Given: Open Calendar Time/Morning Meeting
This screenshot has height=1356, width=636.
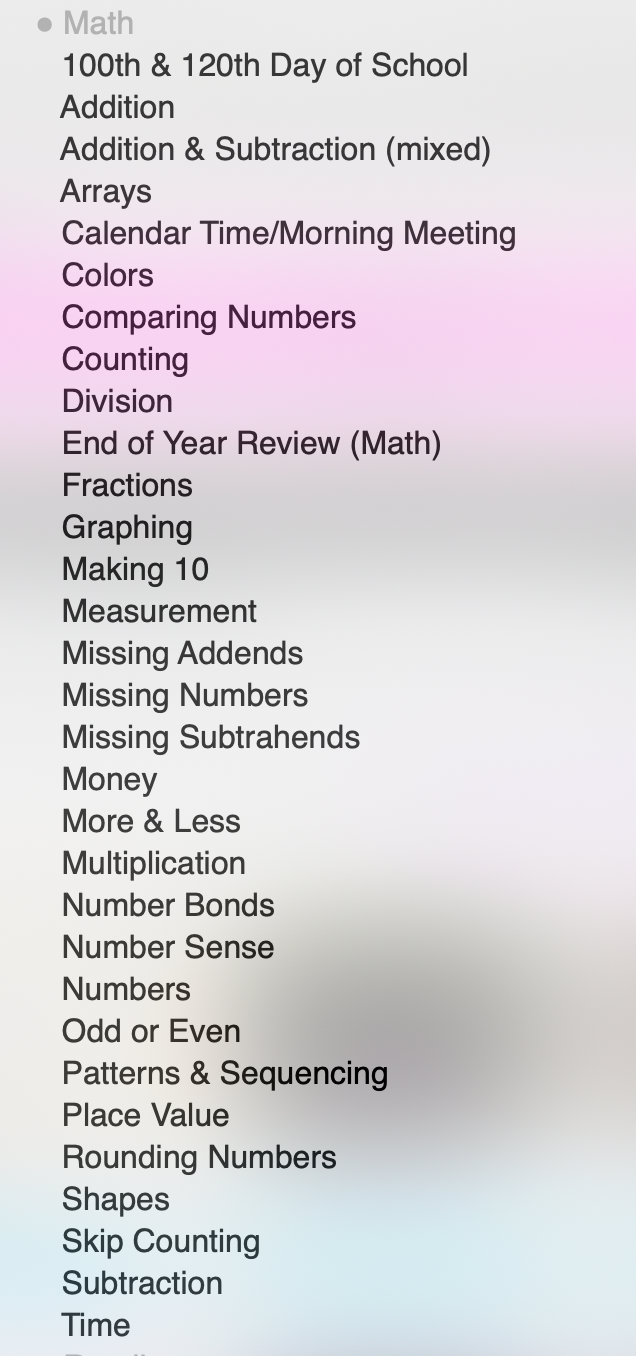Looking at the screenshot, I should [288, 234].
